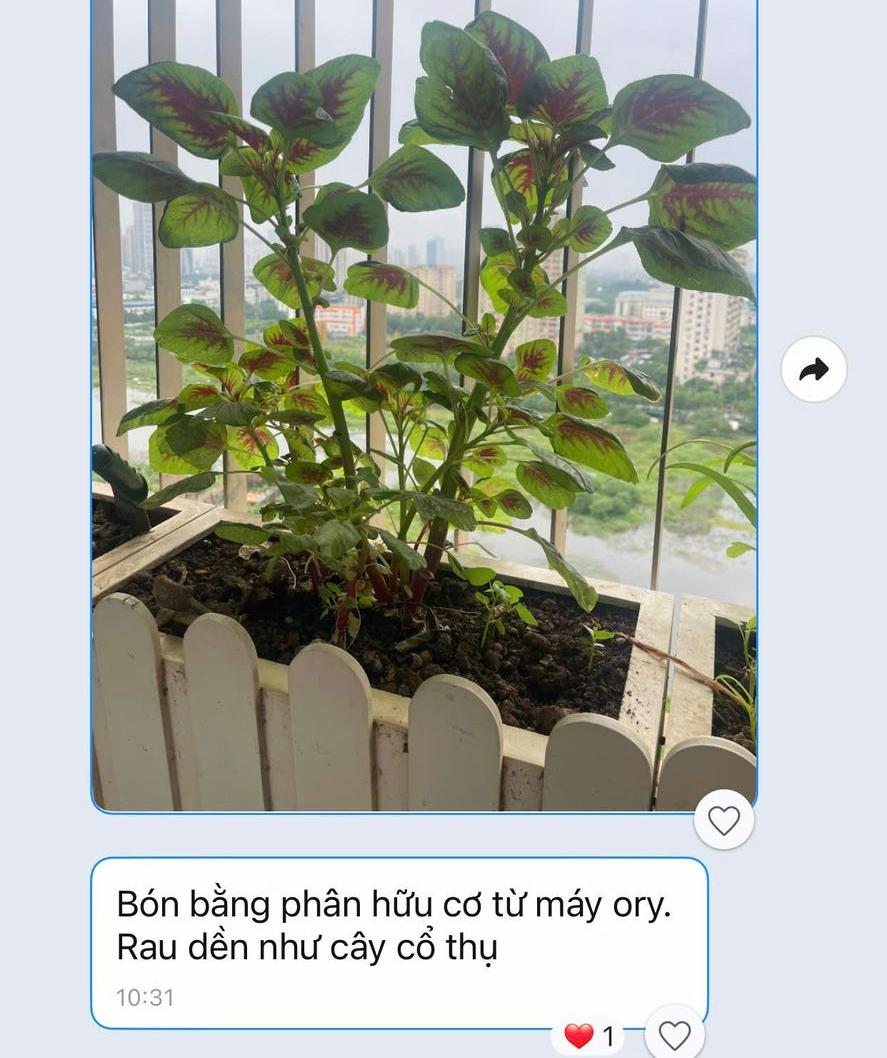View who reacted with the red heart
The height and width of the screenshot is (1058, 887).
589,1036
